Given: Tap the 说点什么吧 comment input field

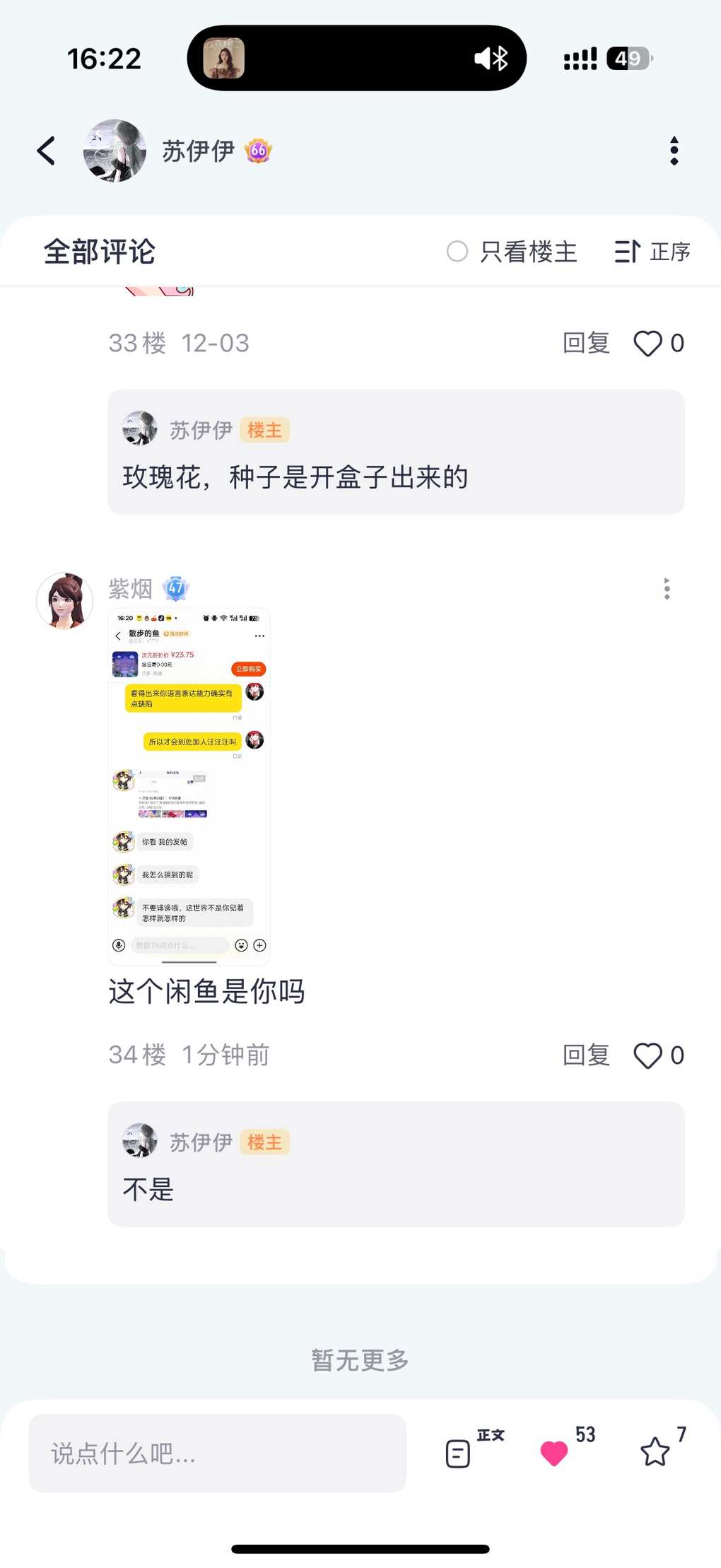Looking at the screenshot, I should click(x=217, y=1453).
